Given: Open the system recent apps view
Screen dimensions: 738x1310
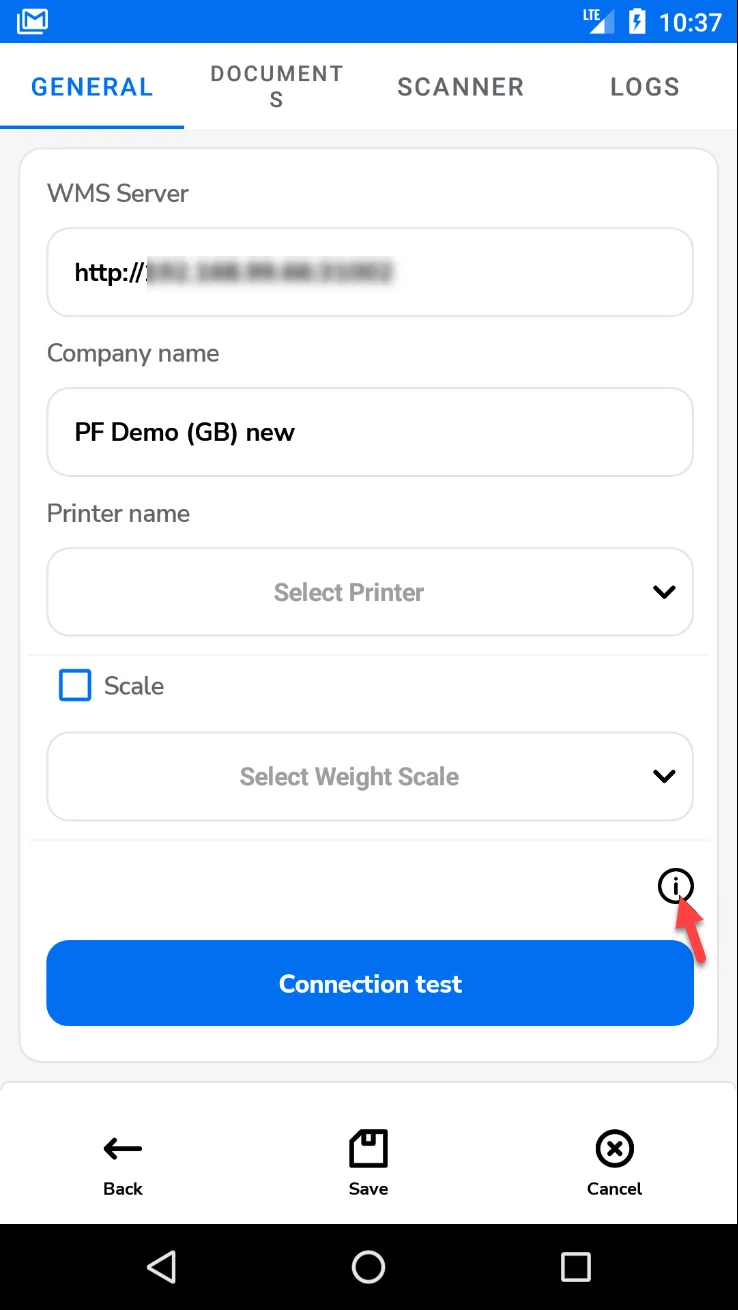Looking at the screenshot, I should point(575,1267).
